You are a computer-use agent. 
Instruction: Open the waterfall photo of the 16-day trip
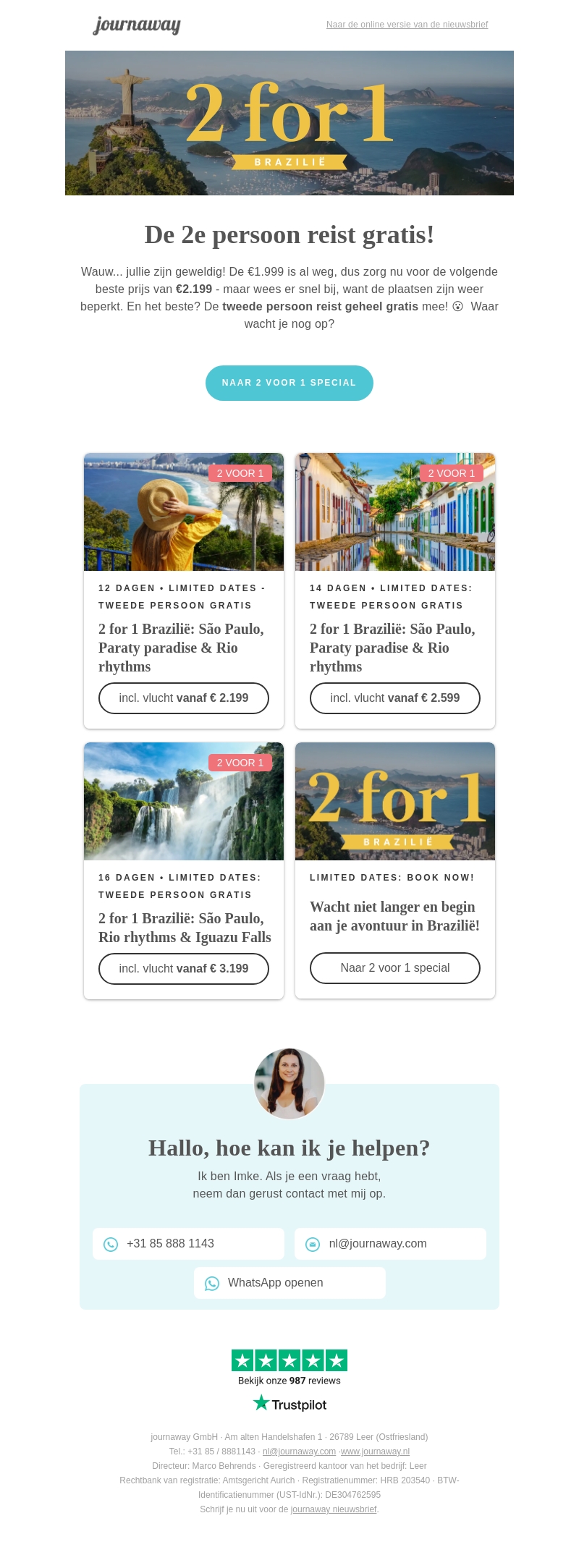point(184,802)
